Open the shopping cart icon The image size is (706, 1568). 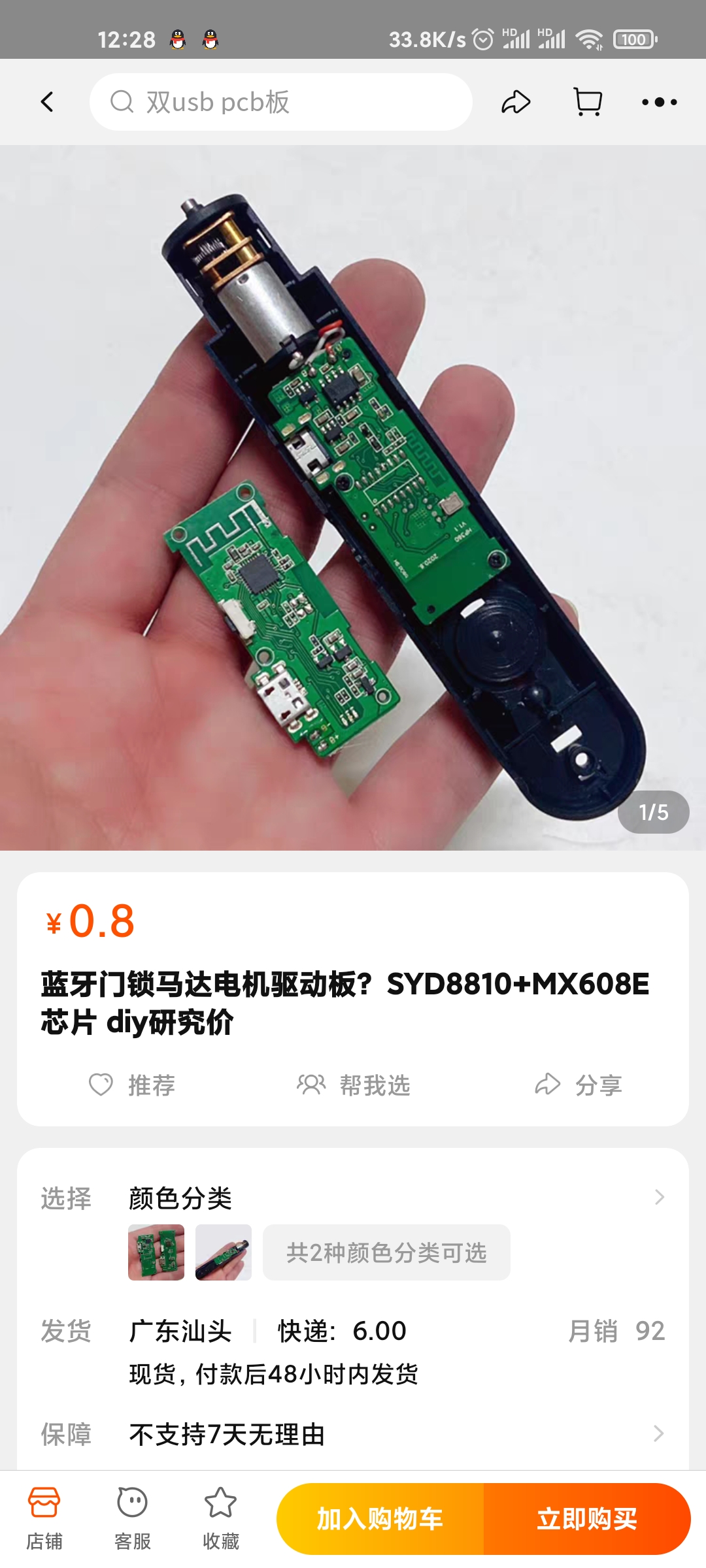588,102
